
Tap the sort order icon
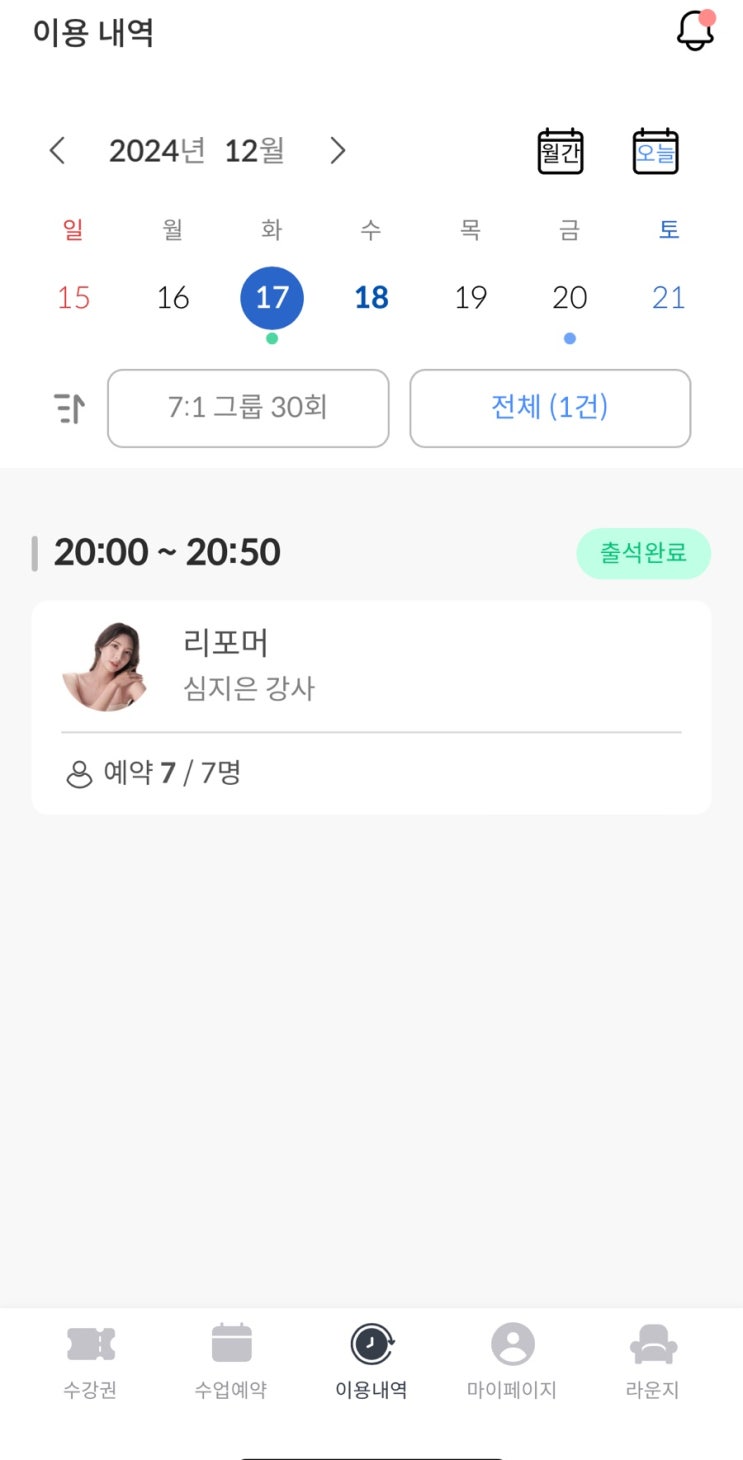point(69,408)
